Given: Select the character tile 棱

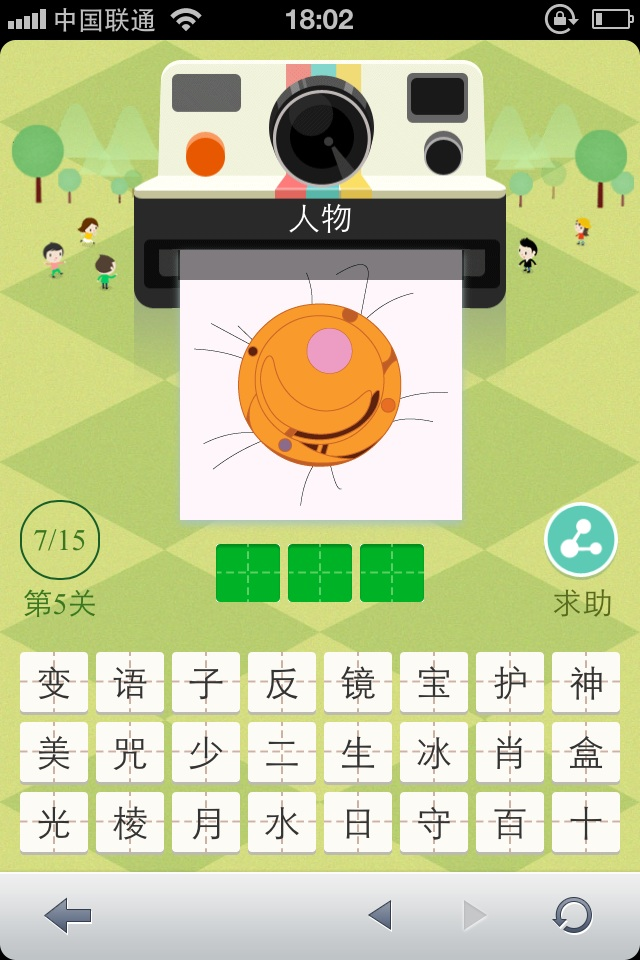Looking at the screenshot, I should click(130, 823).
